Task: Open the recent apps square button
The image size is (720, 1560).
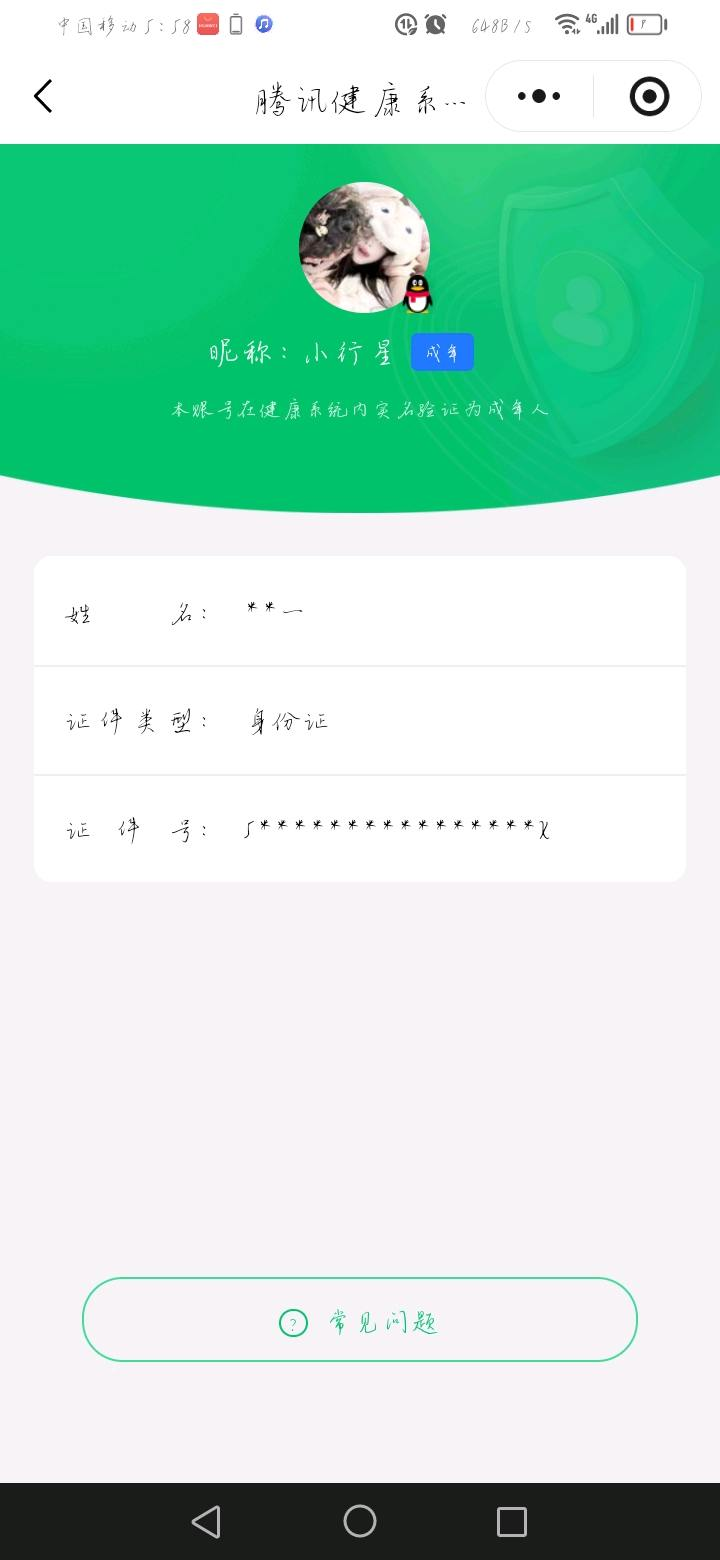Action: pos(512,1521)
